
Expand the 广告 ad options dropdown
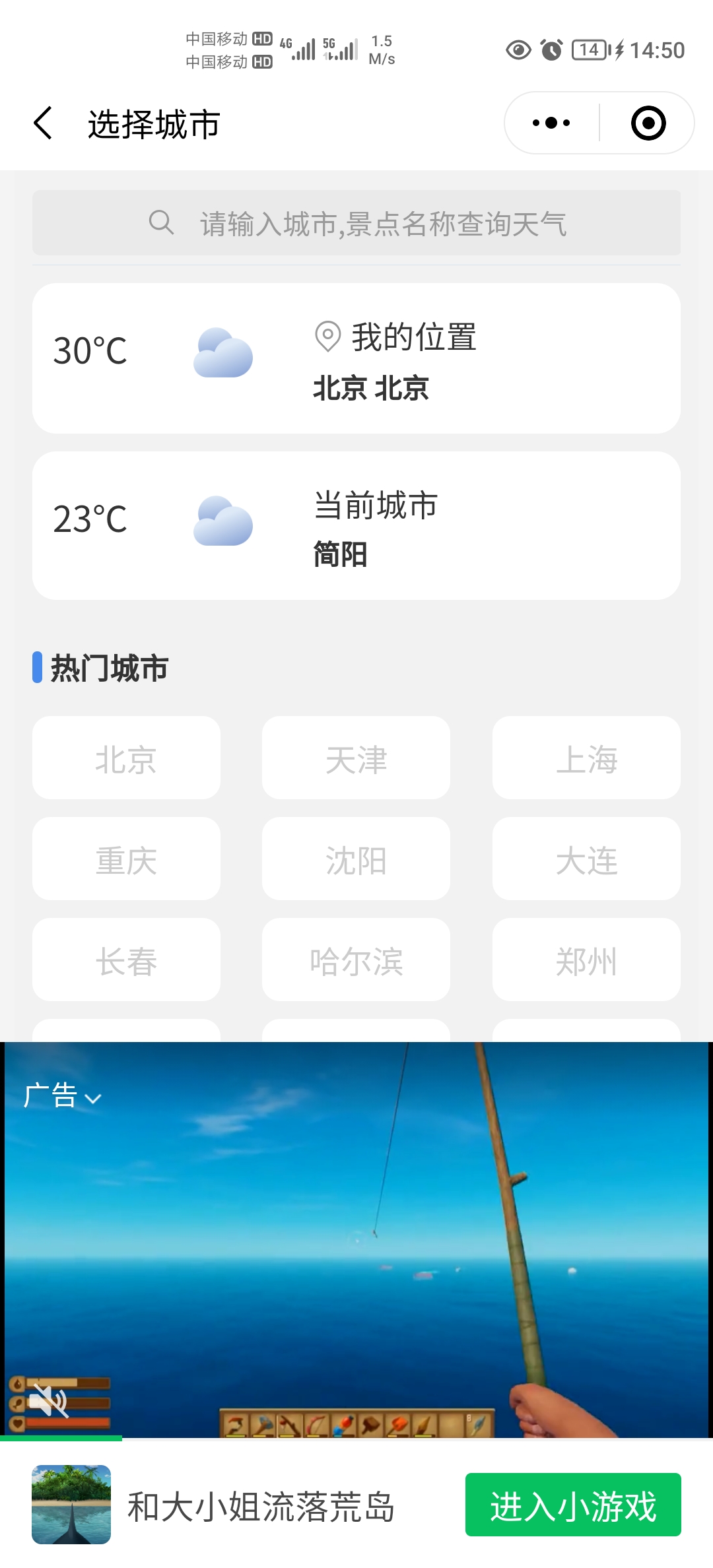[x=63, y=1096]
